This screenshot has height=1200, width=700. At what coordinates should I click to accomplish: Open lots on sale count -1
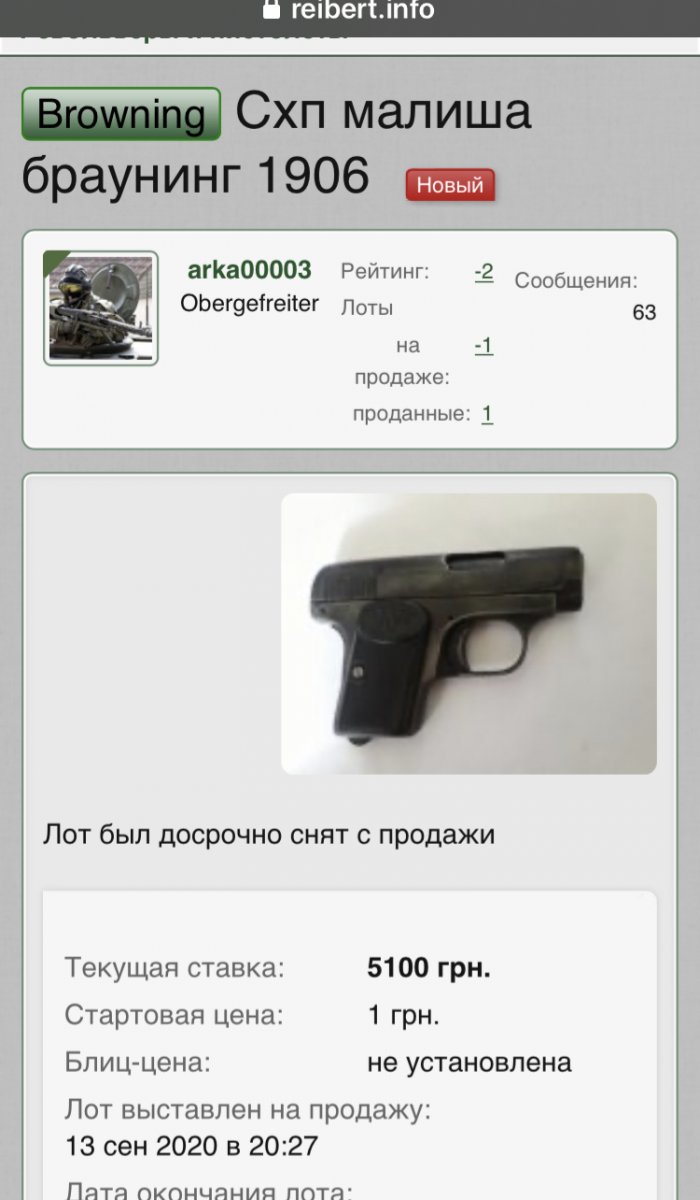click(x=484, y=345)
